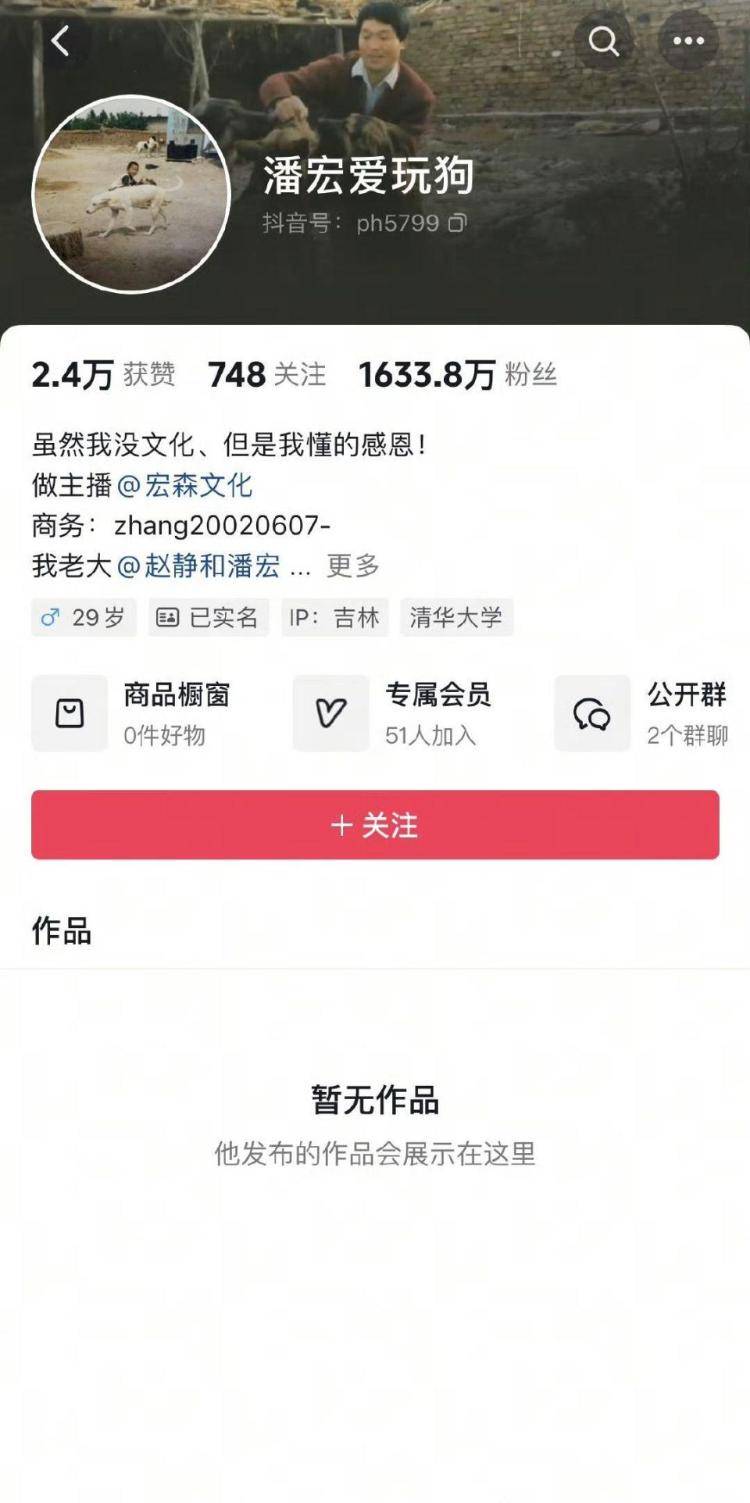Open the three-dot more options icon

point(688,42)
